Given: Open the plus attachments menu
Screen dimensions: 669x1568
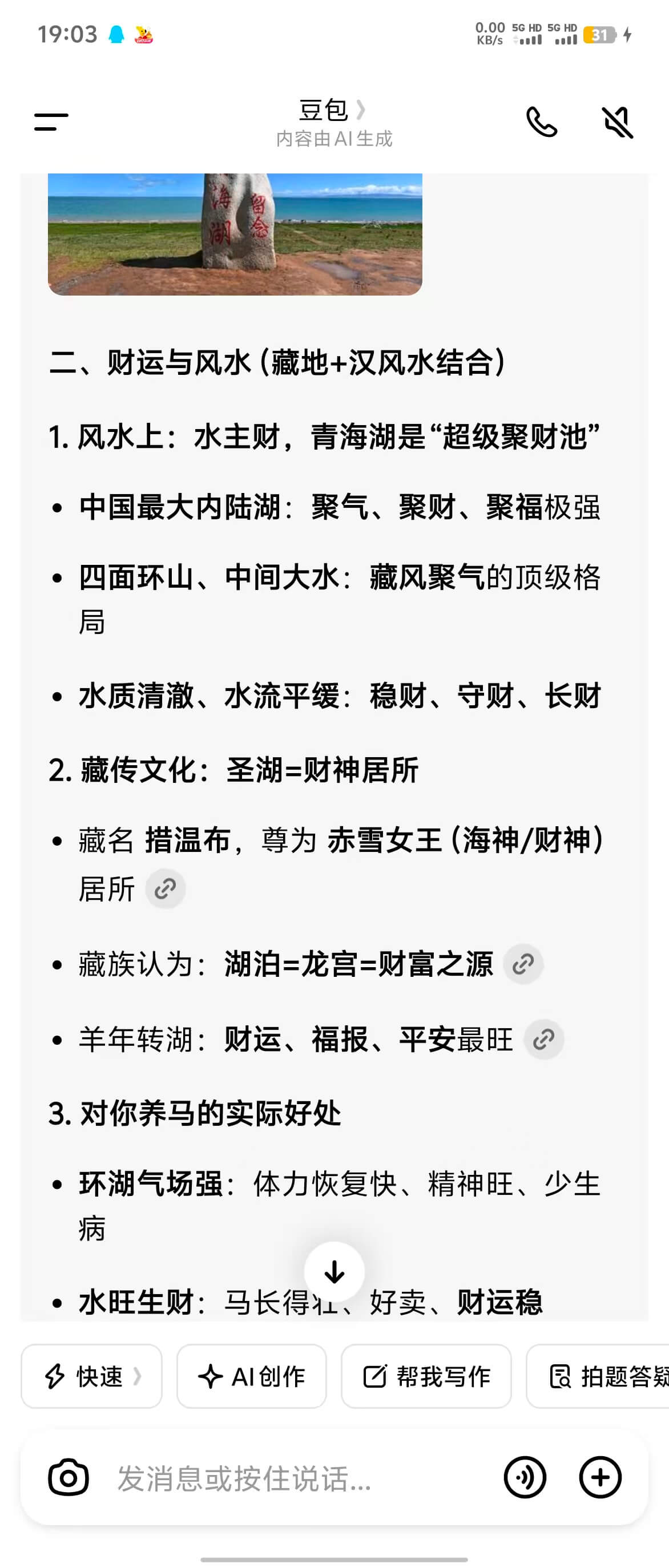Looking at the screenshot, I should pyautogui.click(x=600, y=1477).
